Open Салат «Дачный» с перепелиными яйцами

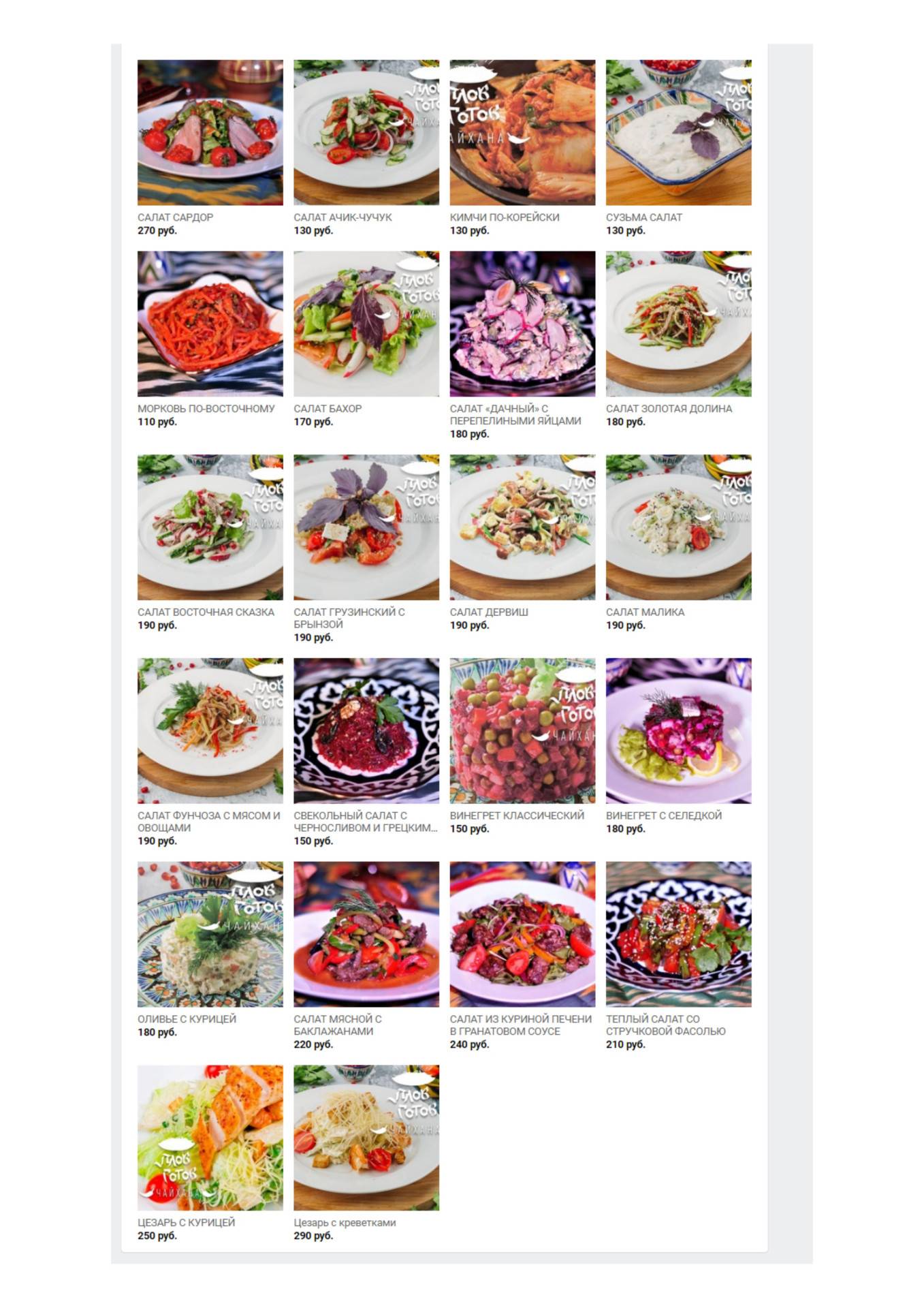point(522,324)
